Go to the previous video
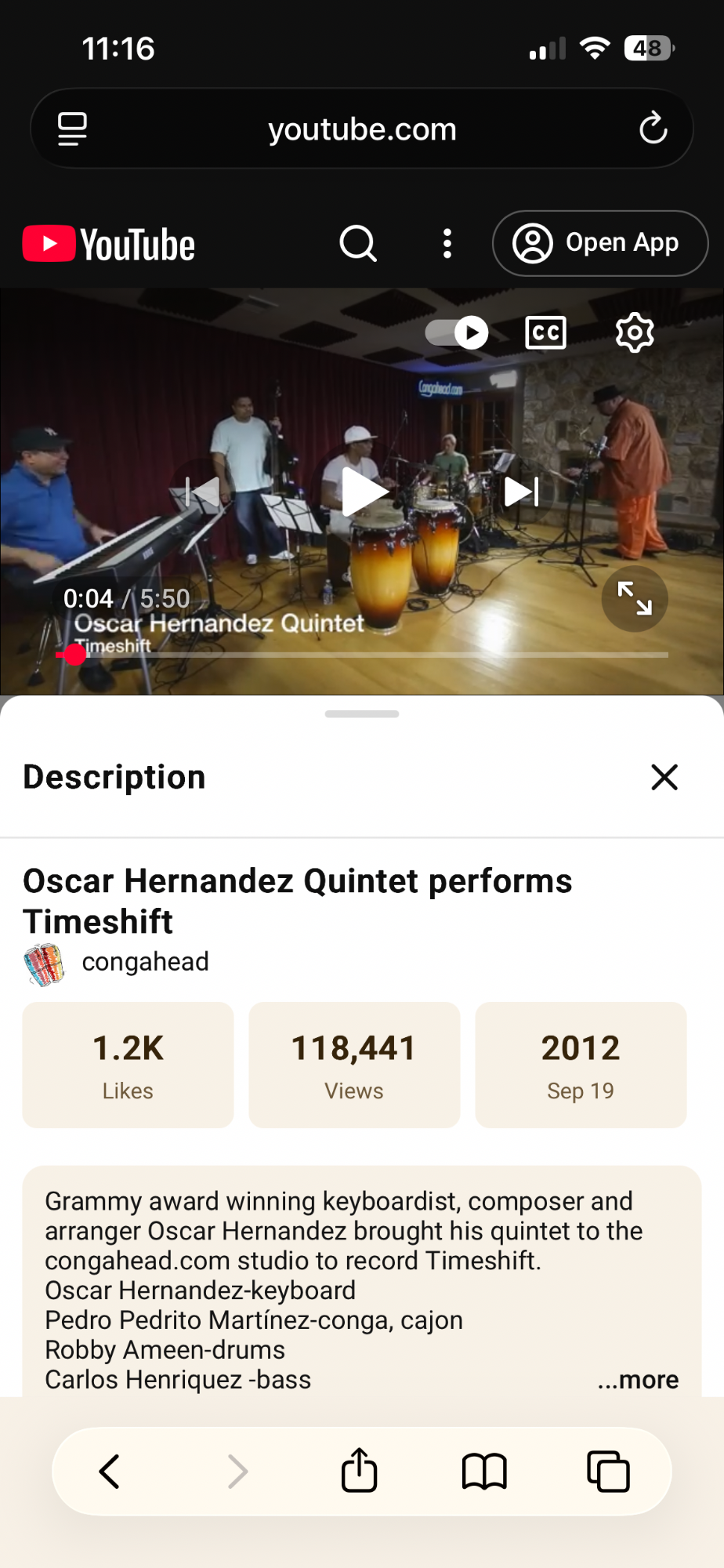724x1568 pixels. 203,492
